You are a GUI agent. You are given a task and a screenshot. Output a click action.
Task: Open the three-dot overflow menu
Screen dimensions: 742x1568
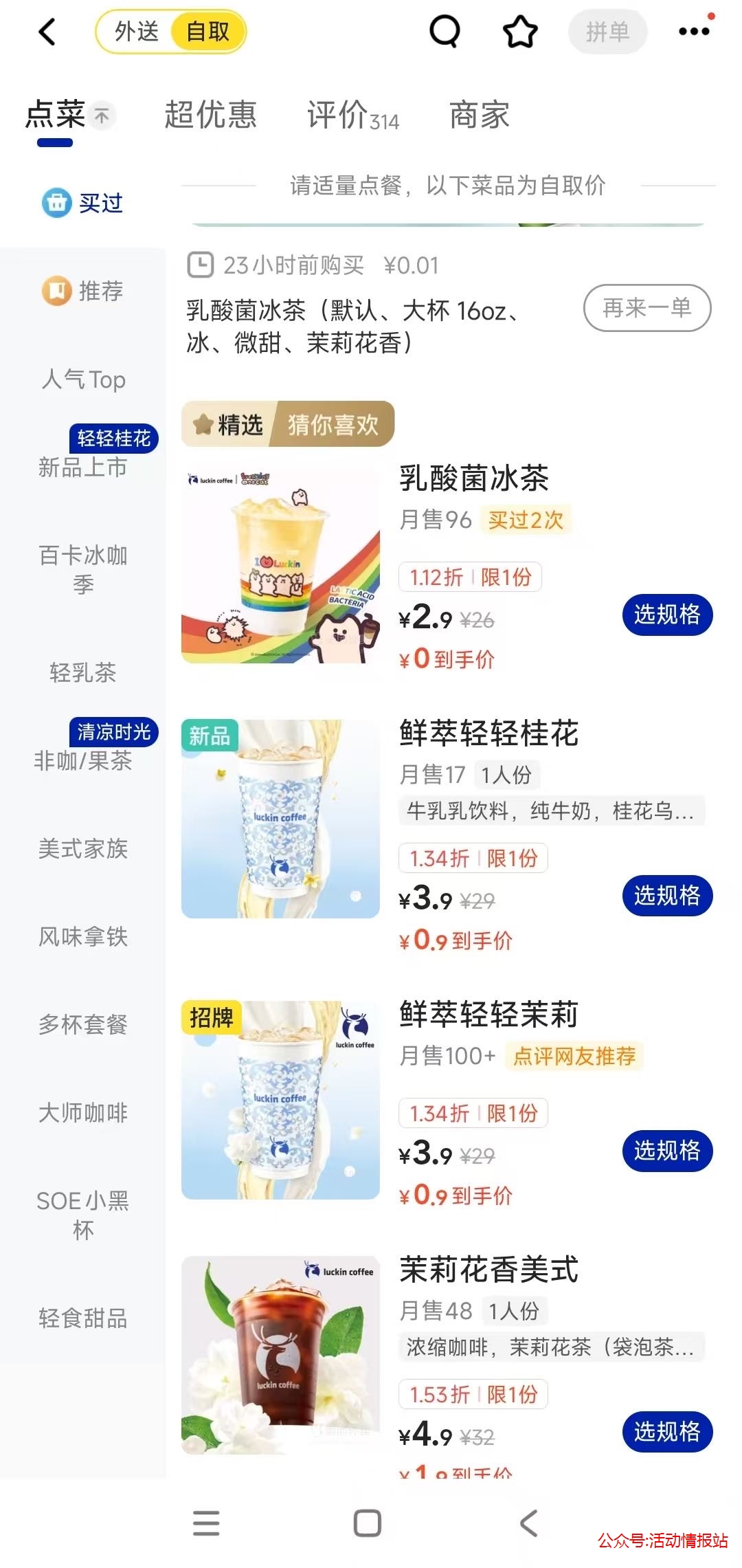click(x=694, y=32)
